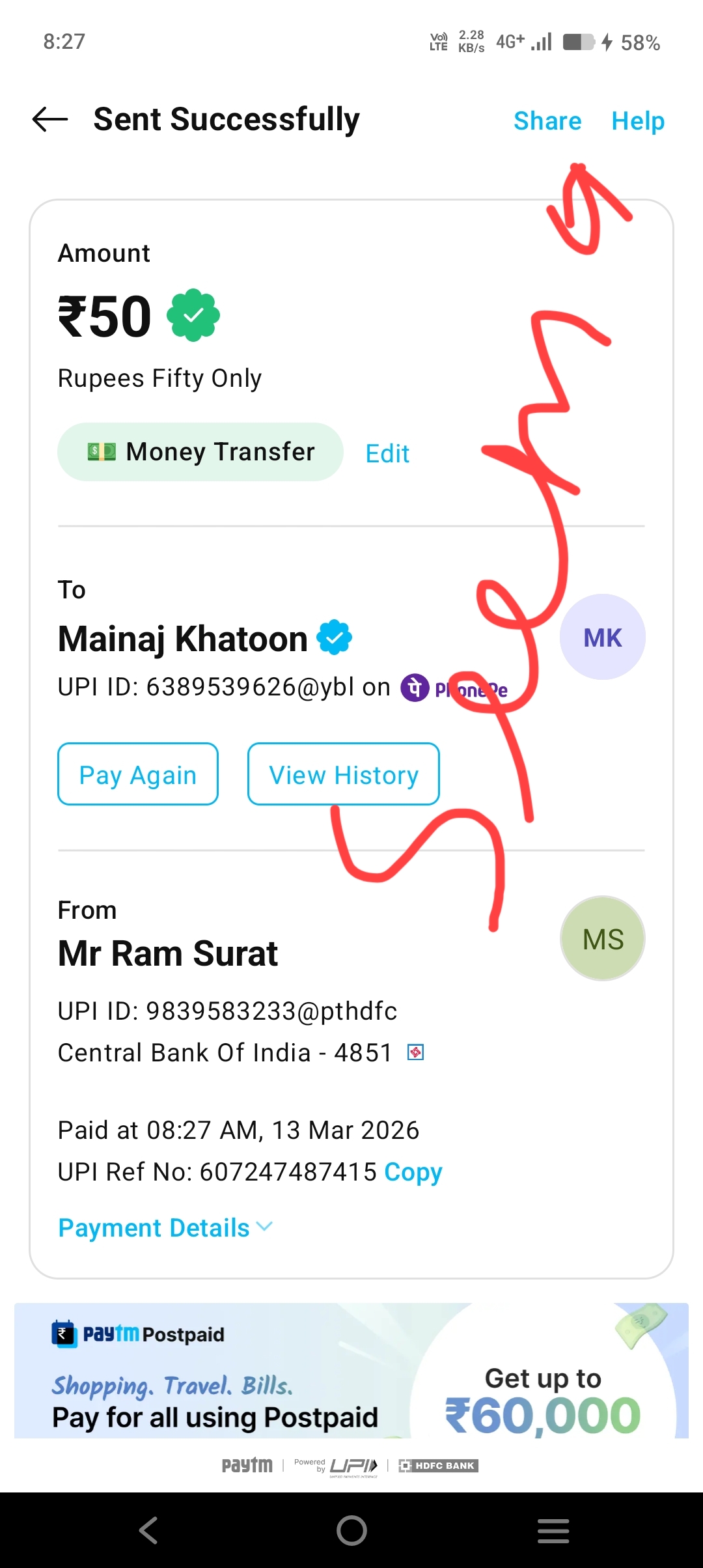Viewport: 703px width, 1568px height.
Task: Edit the Money Transfer tag
Action: (387, 453)
